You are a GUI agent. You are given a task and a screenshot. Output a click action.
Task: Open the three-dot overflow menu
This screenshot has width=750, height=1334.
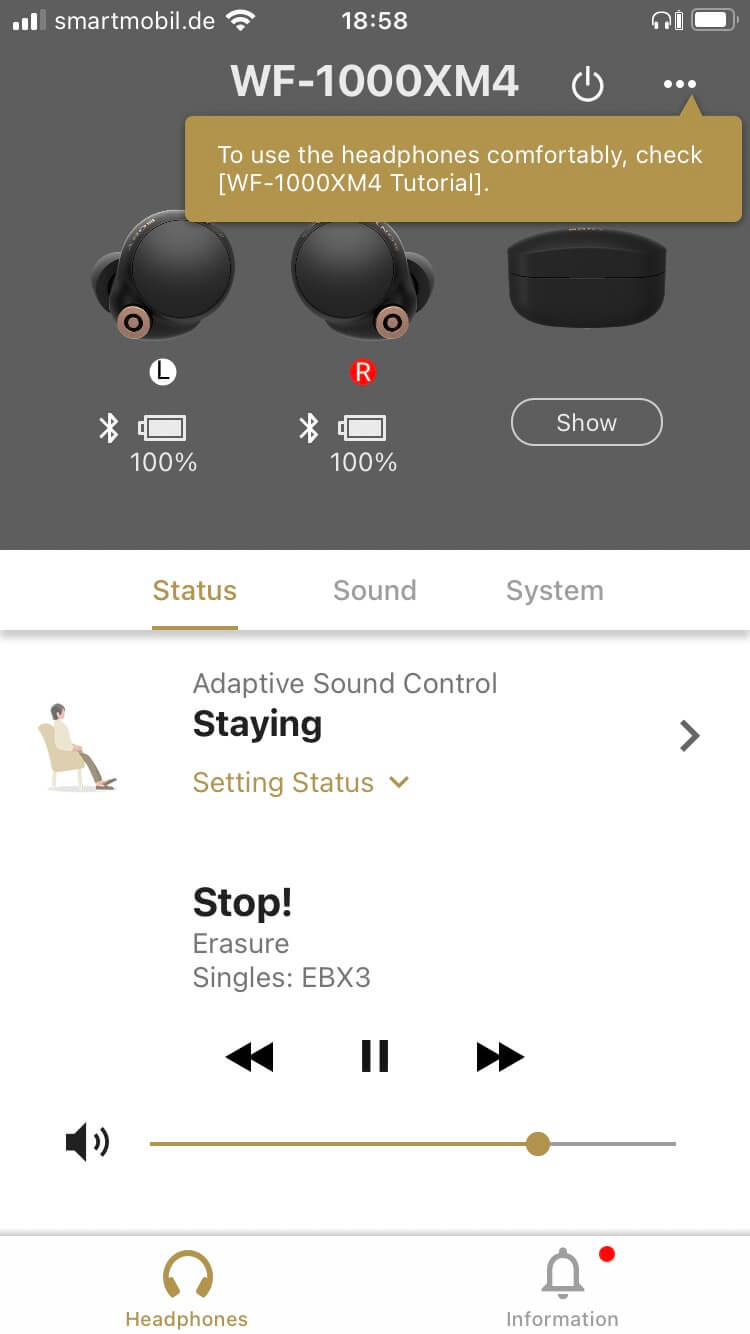tap(680, 84)
